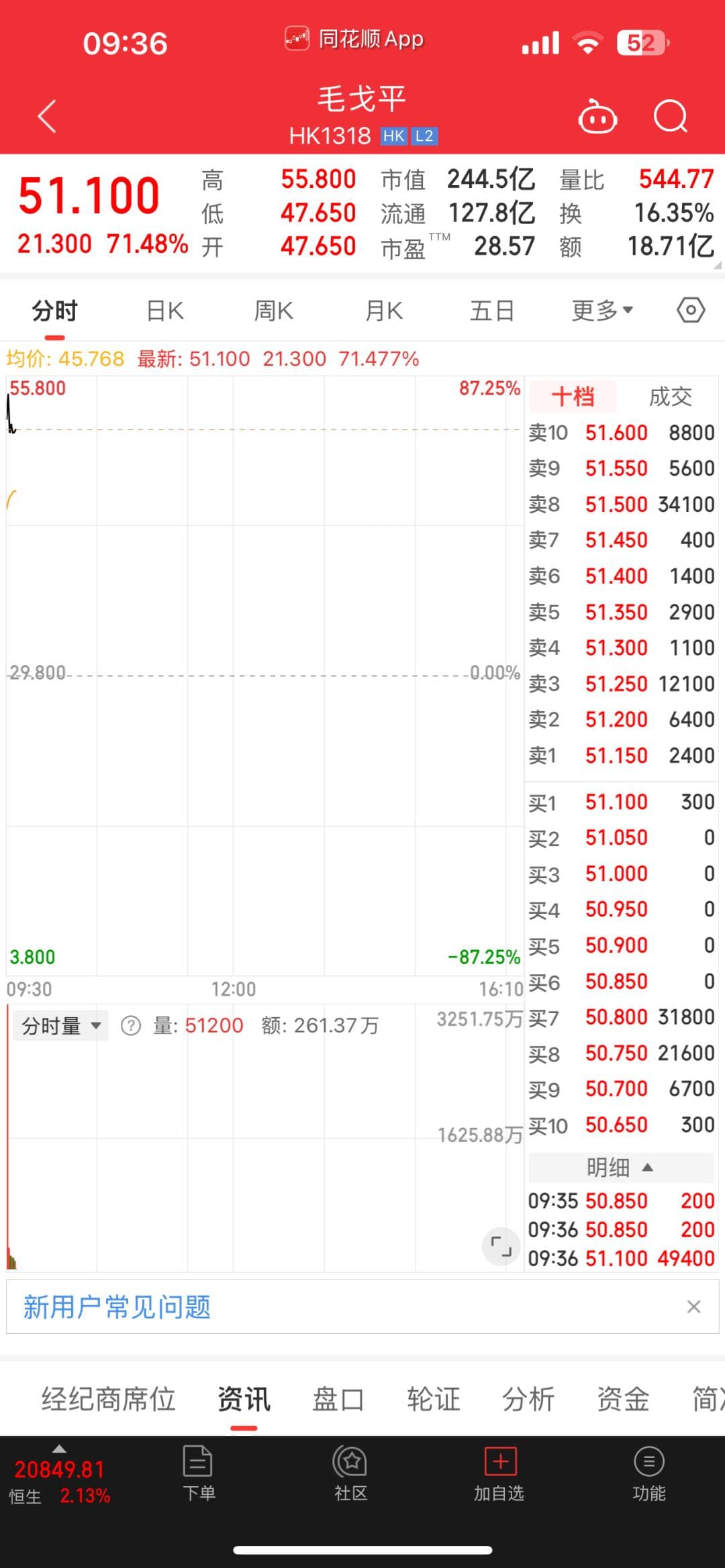Switch order book to 成交 tab

point(670,397)
